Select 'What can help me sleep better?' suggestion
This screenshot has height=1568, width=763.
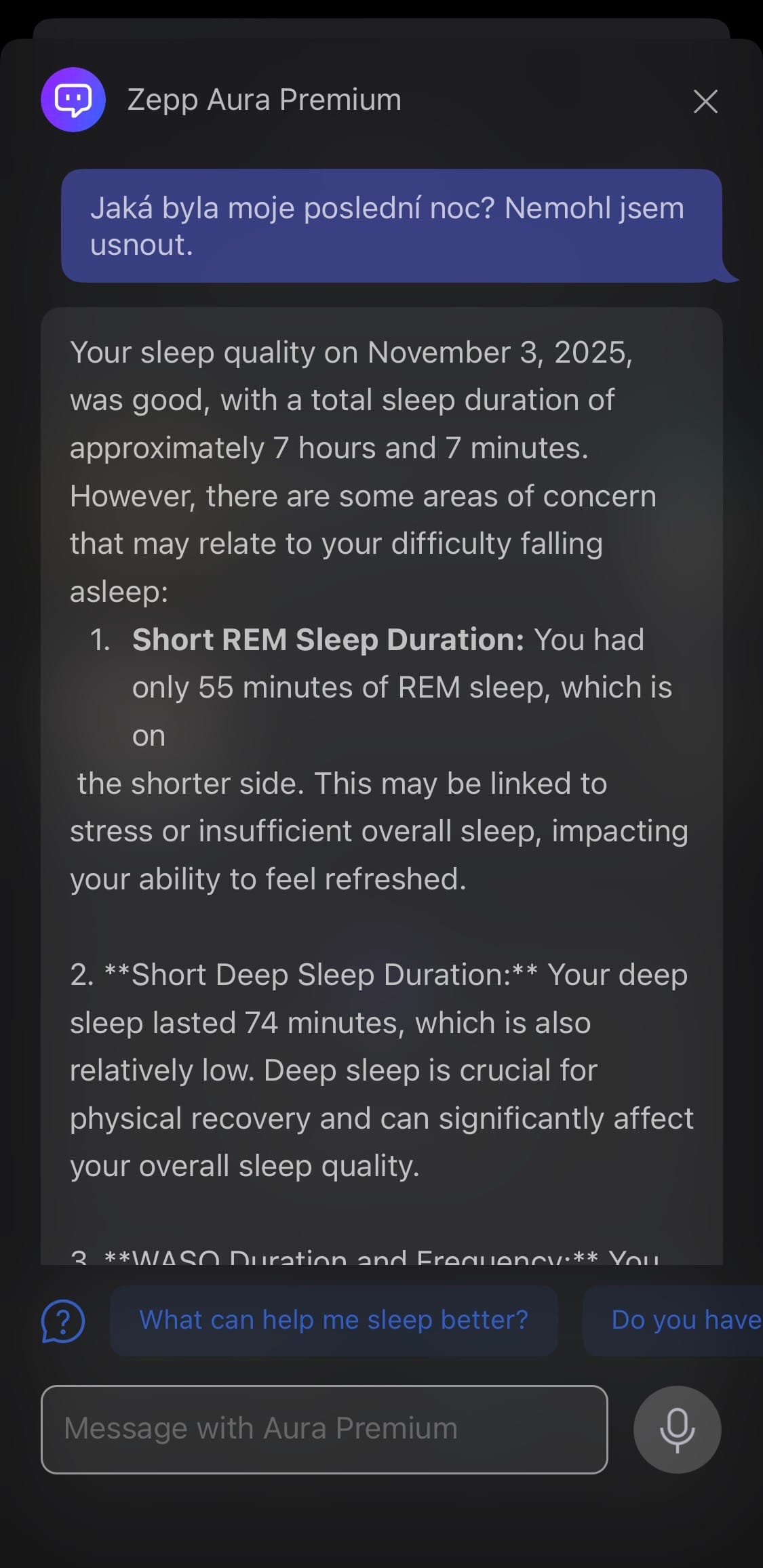coord(334,1321)
